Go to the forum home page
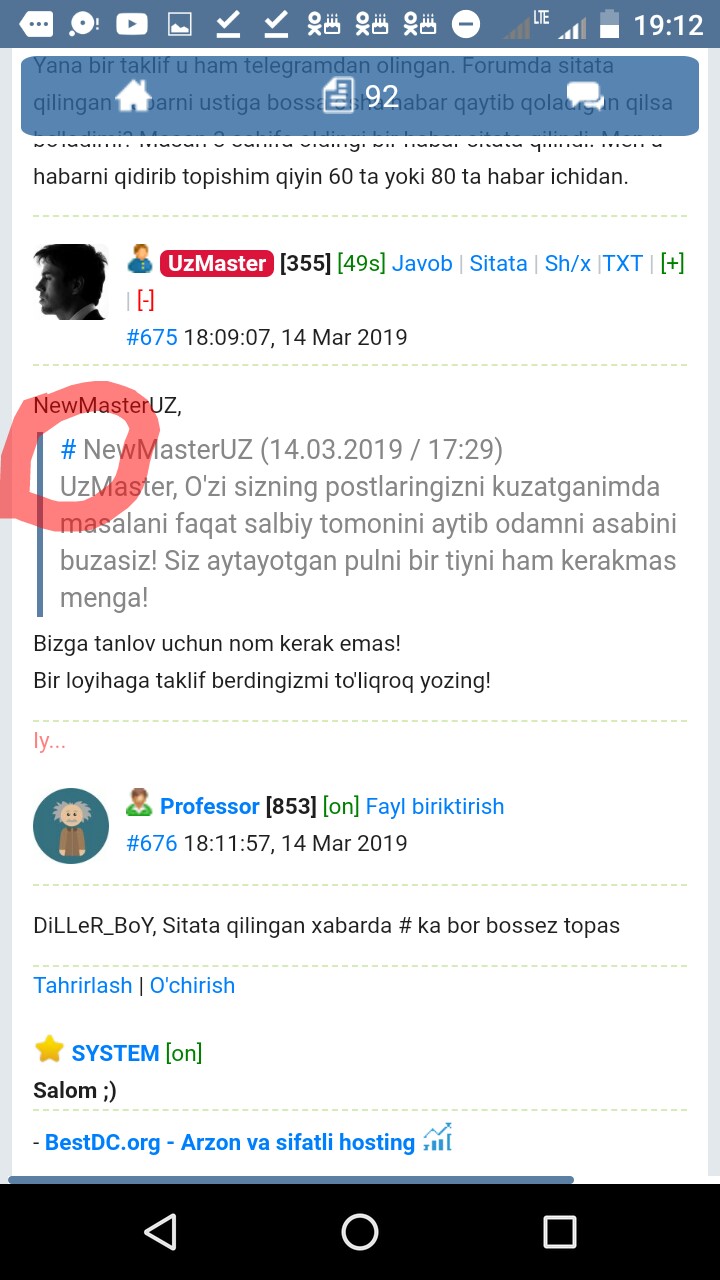This screenshot has height=1280, width=720. (133, 96)
